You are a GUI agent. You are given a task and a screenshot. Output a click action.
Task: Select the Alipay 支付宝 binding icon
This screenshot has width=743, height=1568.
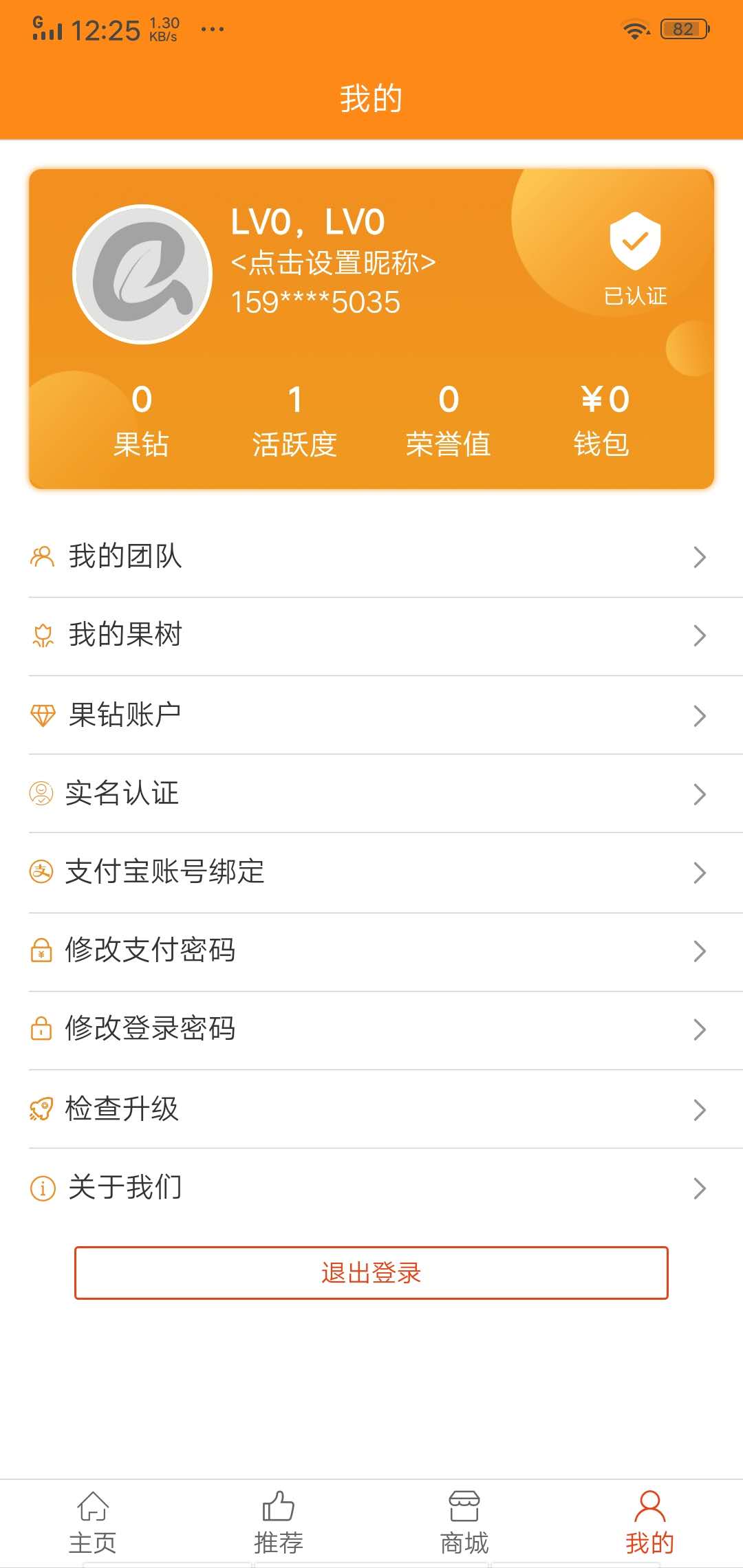point(43,872)
